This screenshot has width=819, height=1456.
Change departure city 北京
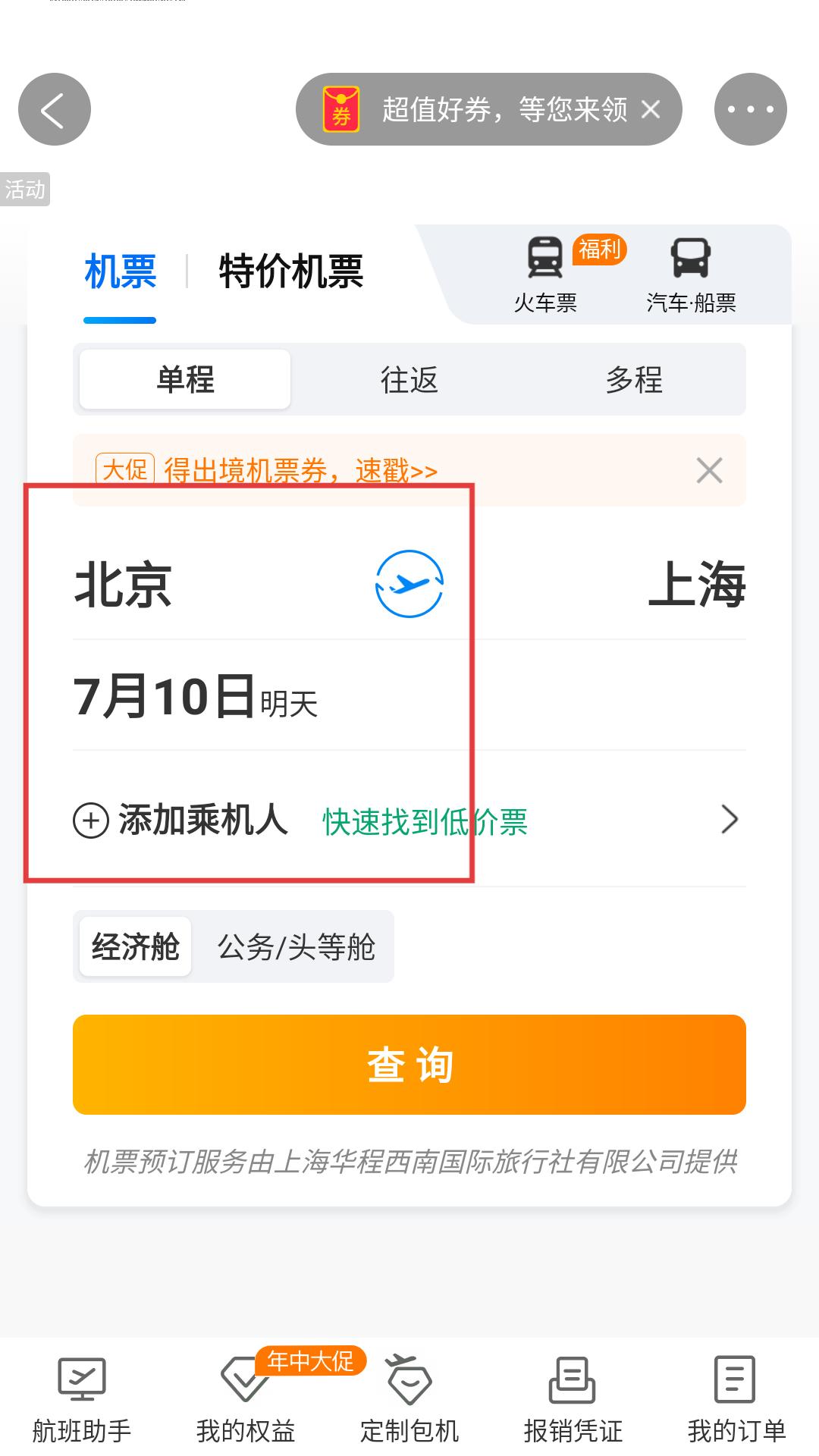coord(123,585)
